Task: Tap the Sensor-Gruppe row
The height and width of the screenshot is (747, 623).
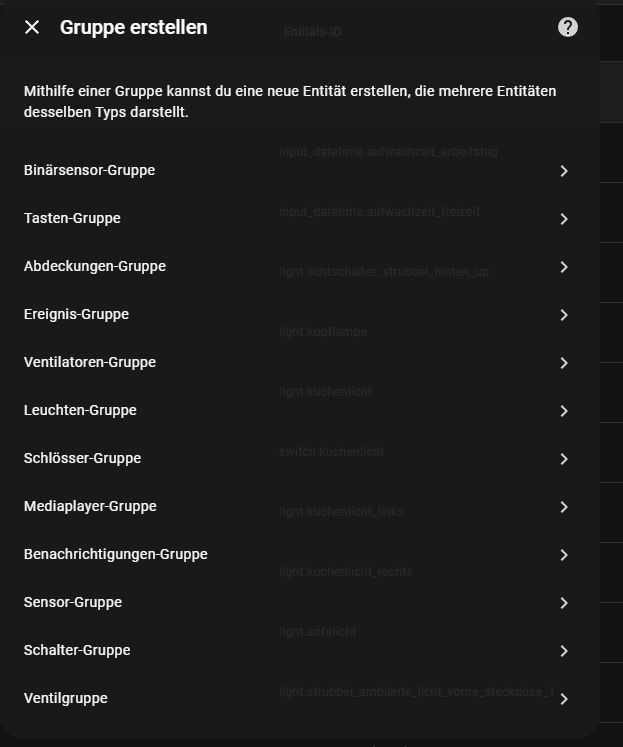Action: point(73,602)
